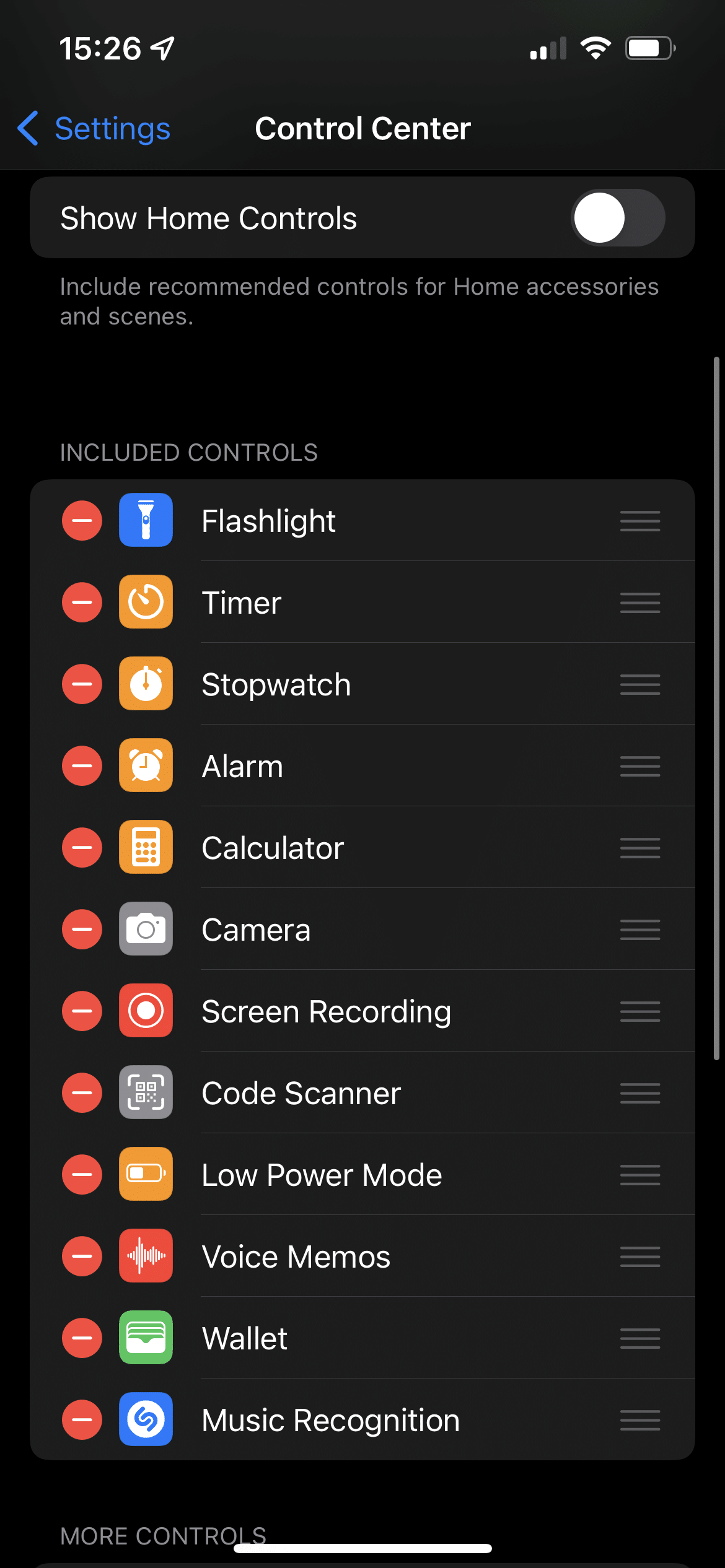Remove Voice Memos from Control Center
The image size is (725, 1568).
(82, 1257)
